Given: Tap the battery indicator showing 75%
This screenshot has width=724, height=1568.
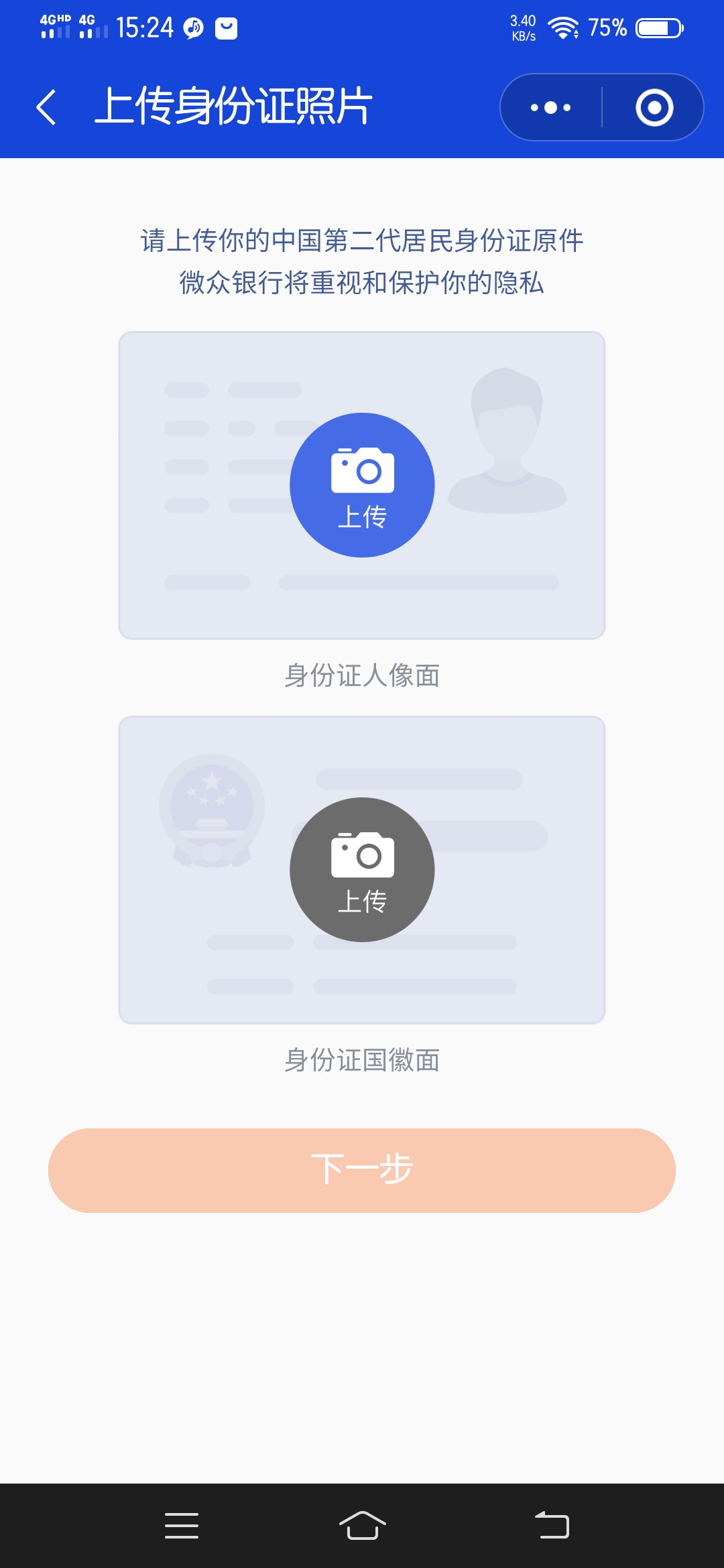Looking at the screenshot, I should pos(652,27).
